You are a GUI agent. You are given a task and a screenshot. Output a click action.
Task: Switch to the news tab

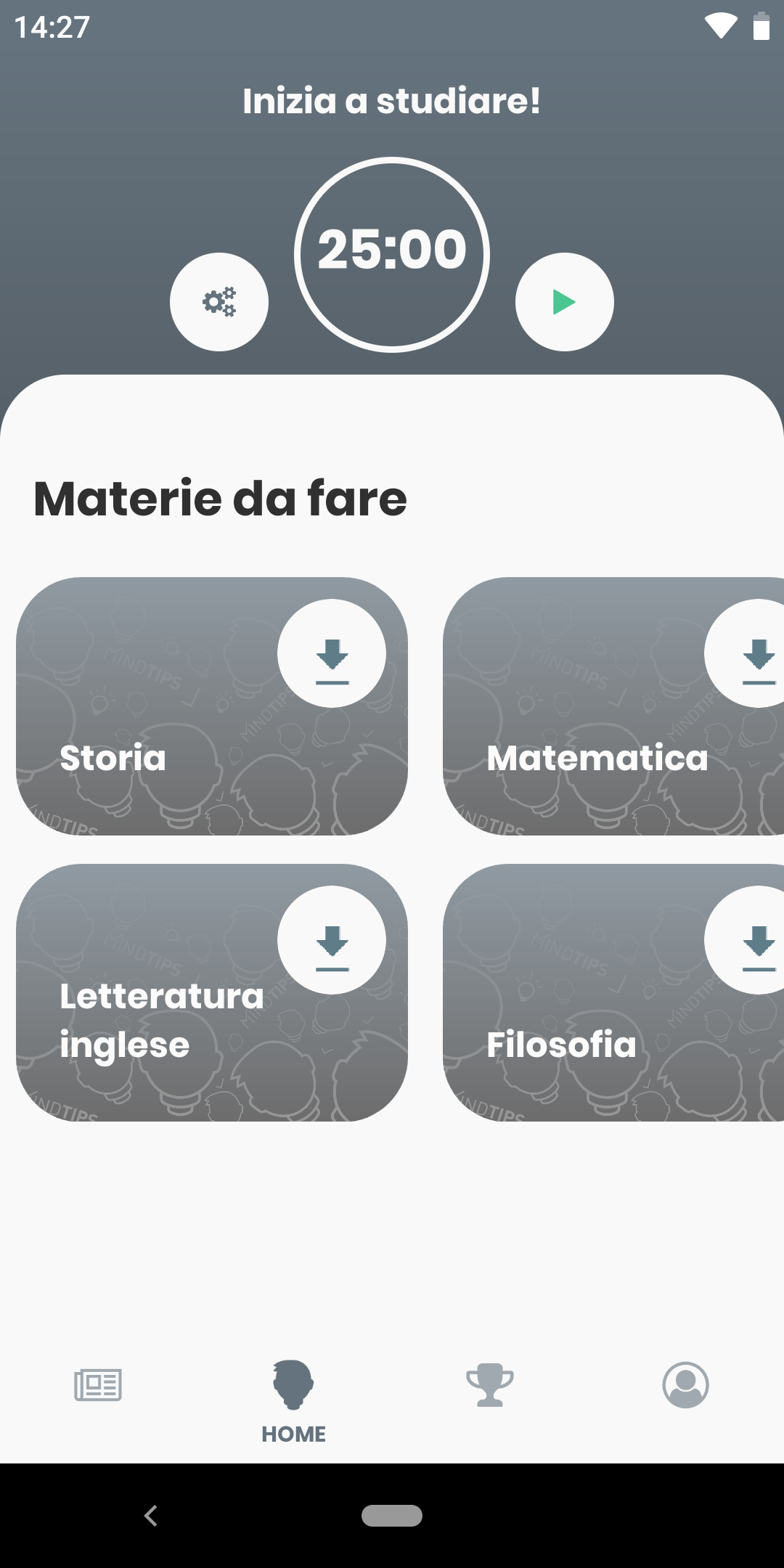(x=98, y=1385)
